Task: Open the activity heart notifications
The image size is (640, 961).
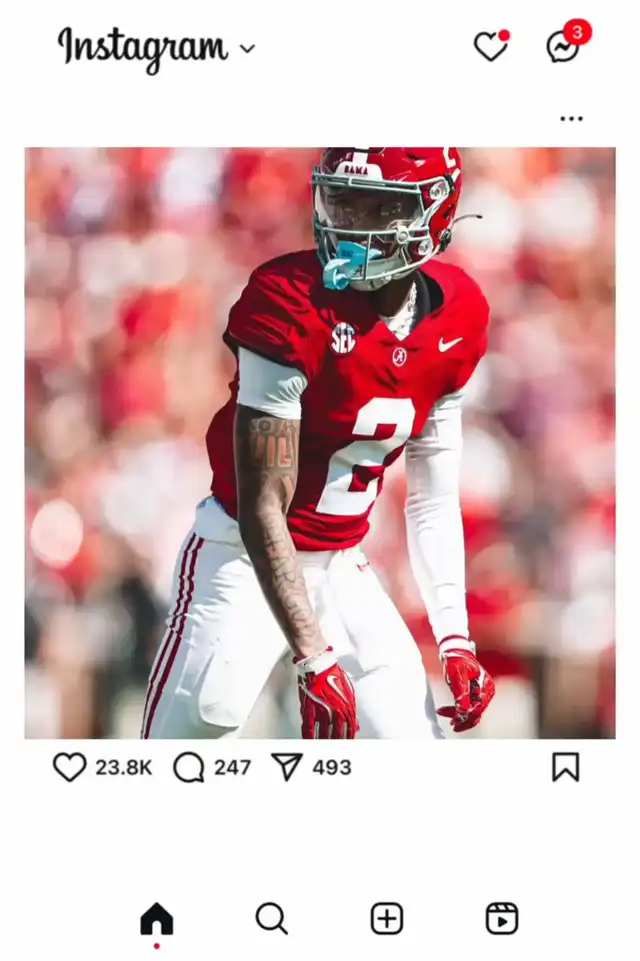Action: [x=490, y=46]
